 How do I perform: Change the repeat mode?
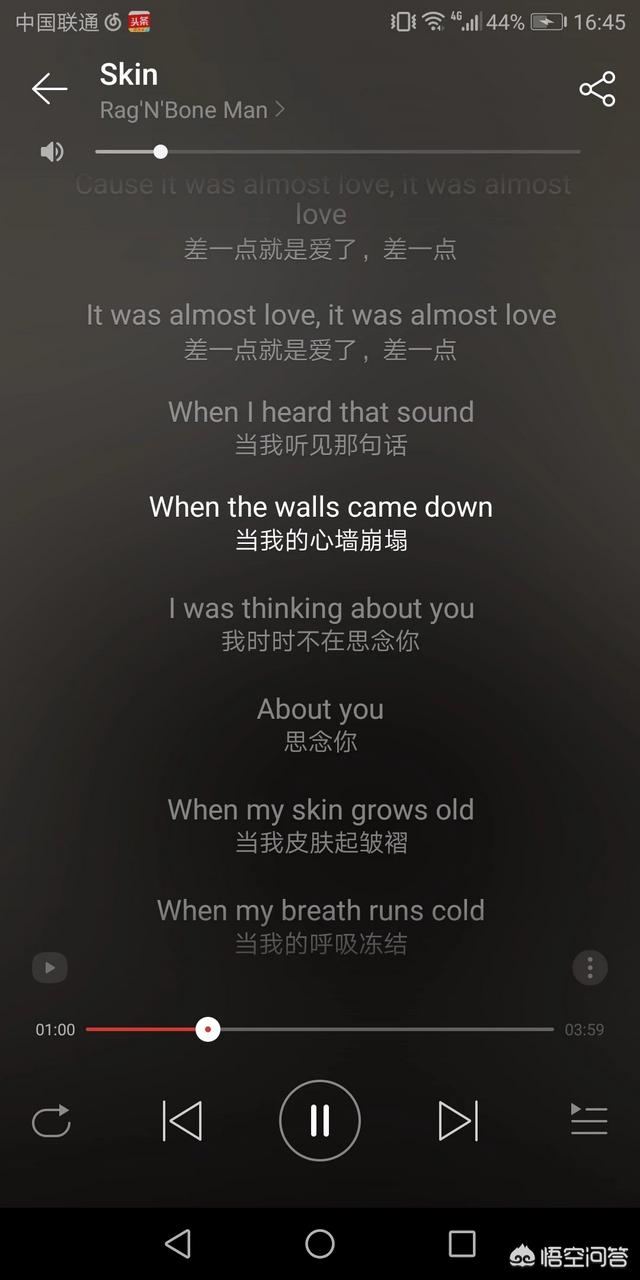coord(51,1120)
